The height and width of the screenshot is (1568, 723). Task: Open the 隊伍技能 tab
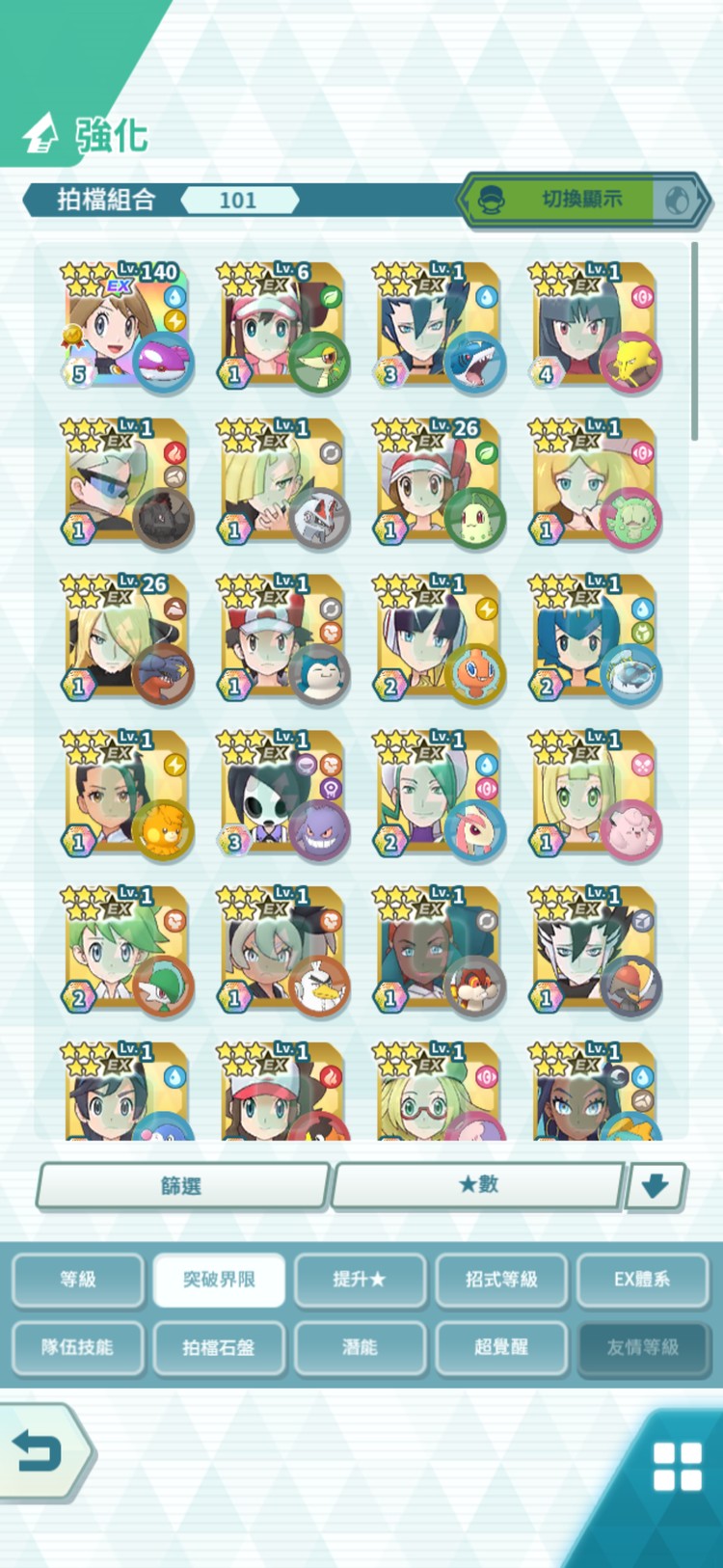(x=78, y=1347)
